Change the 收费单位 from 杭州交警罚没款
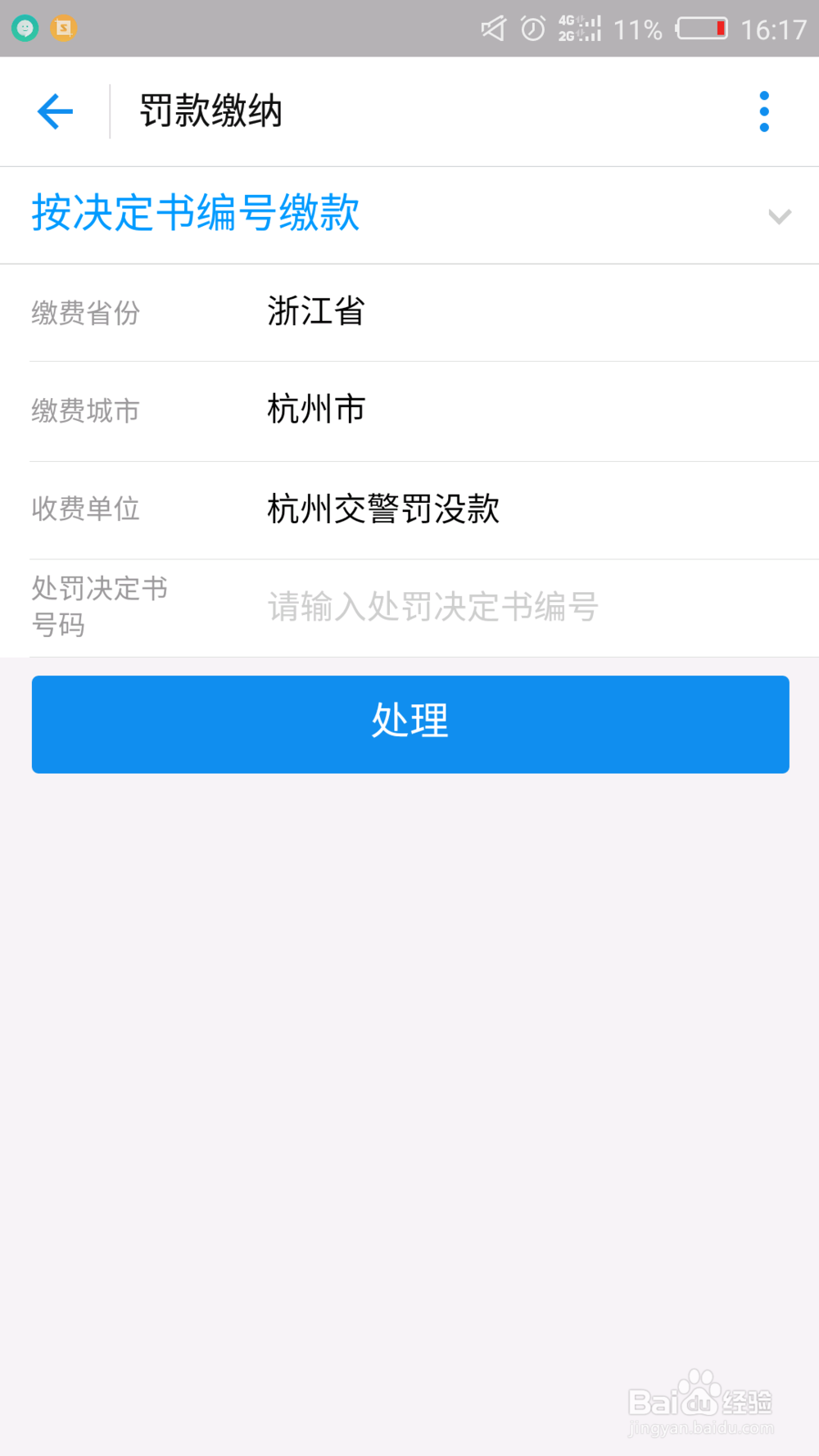Screen dimensions: 819x1456 (382, 509)
